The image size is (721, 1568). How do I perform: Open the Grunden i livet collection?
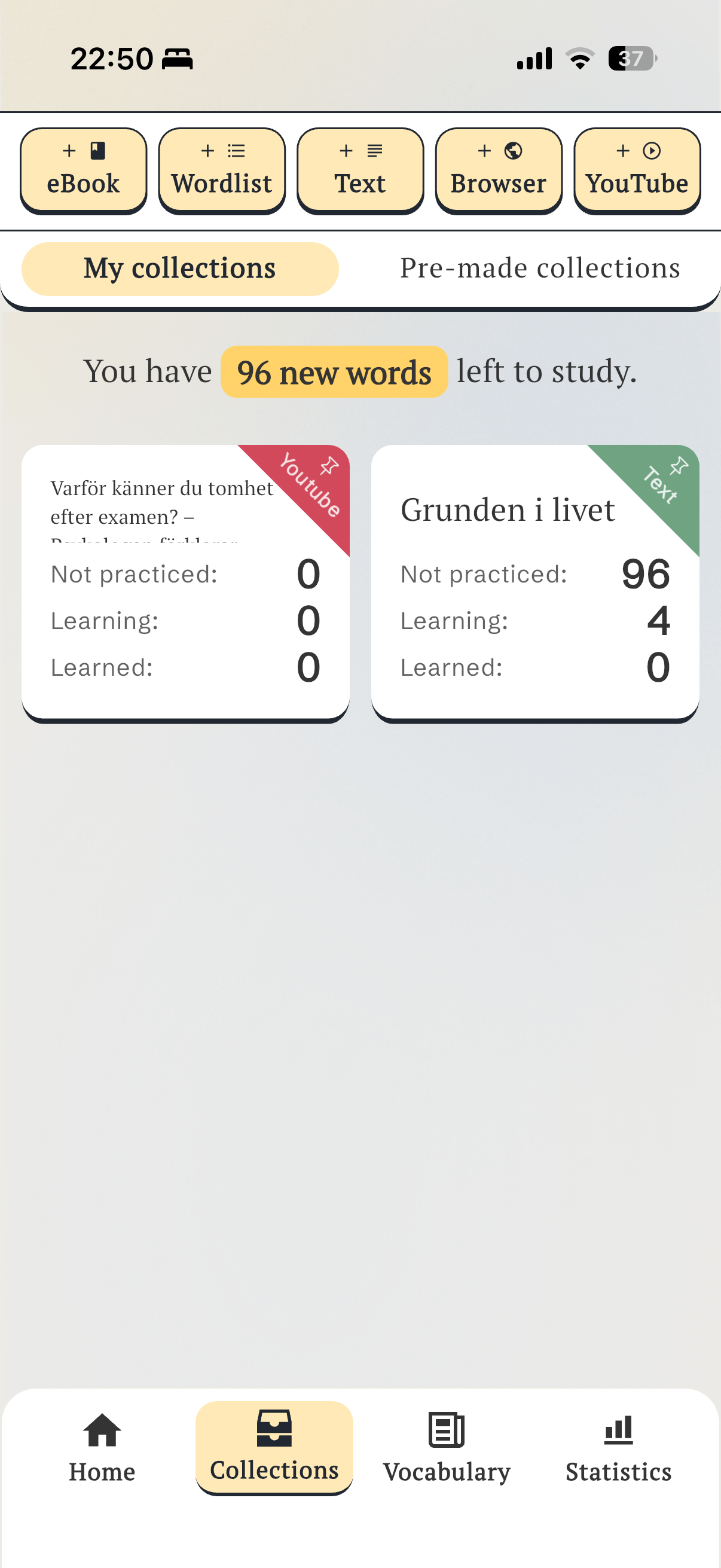point(536,582)
